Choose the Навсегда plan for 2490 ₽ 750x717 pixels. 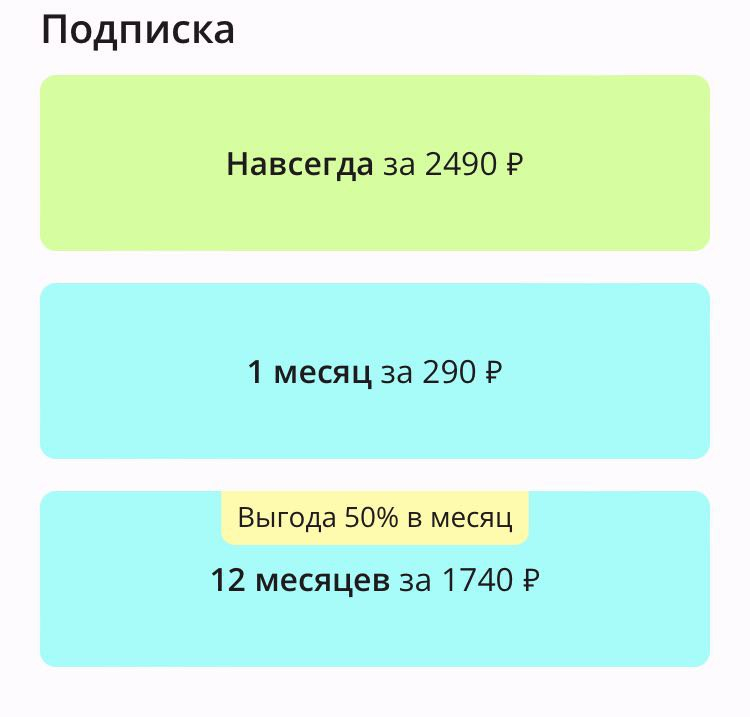coord(375,163)
